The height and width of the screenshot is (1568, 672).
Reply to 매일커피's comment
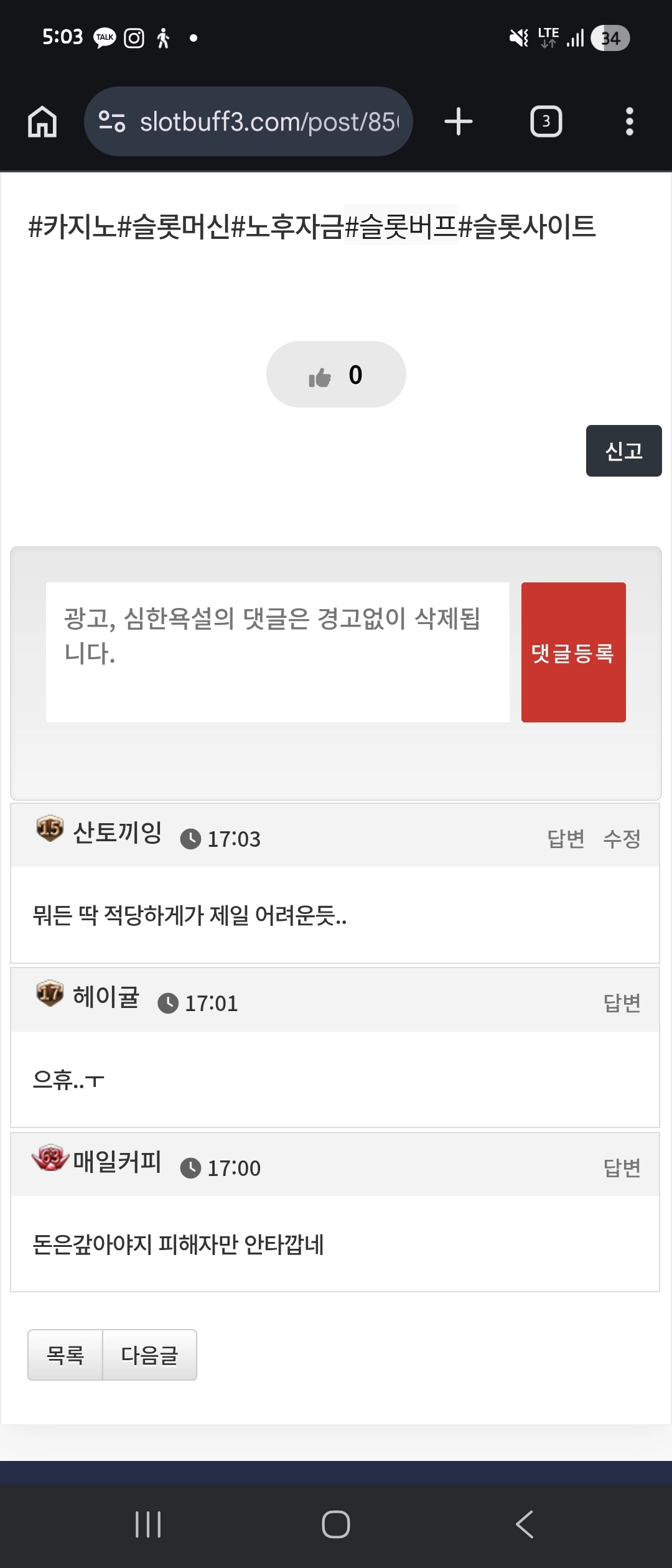click(622, 1168)
